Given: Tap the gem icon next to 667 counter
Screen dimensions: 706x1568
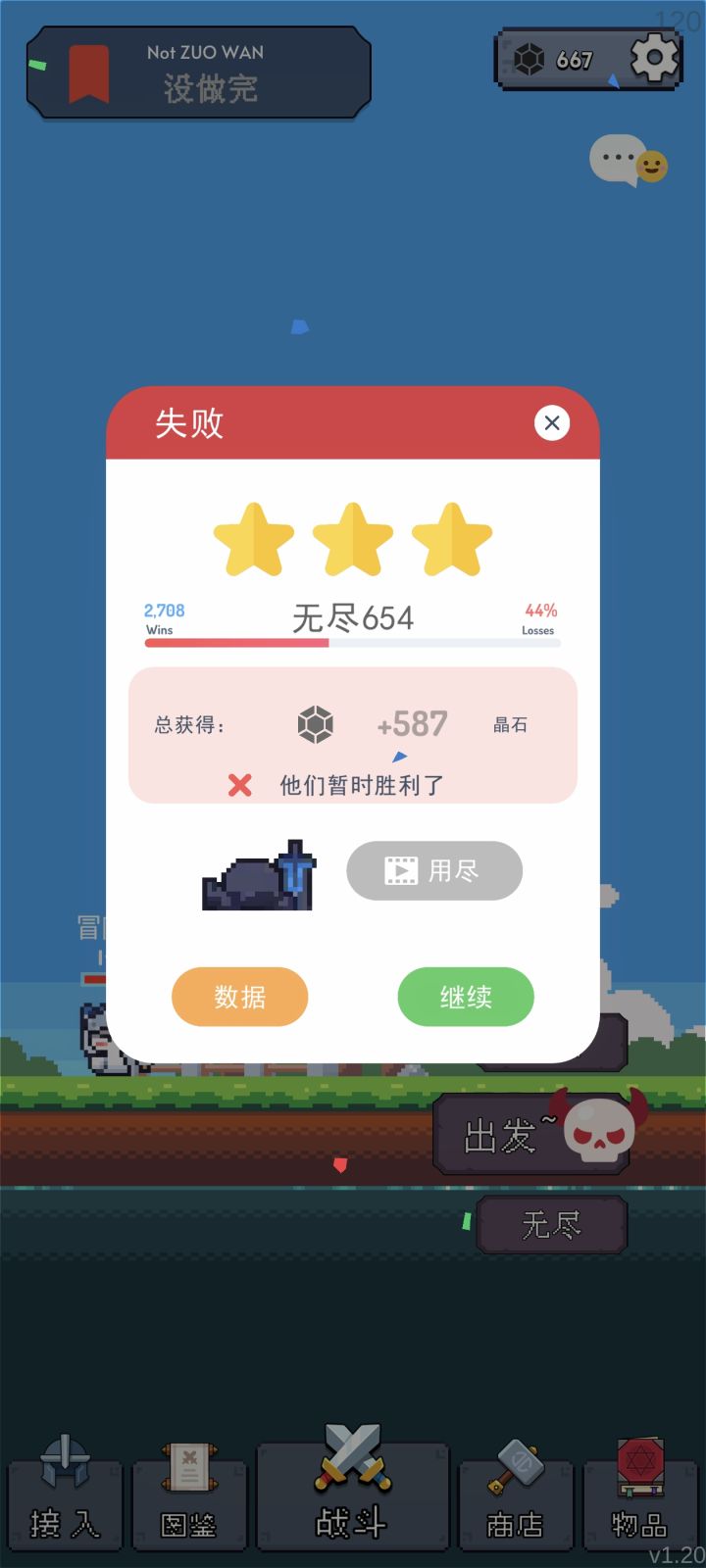Looking at the screenshot, I should pos(529,59).
